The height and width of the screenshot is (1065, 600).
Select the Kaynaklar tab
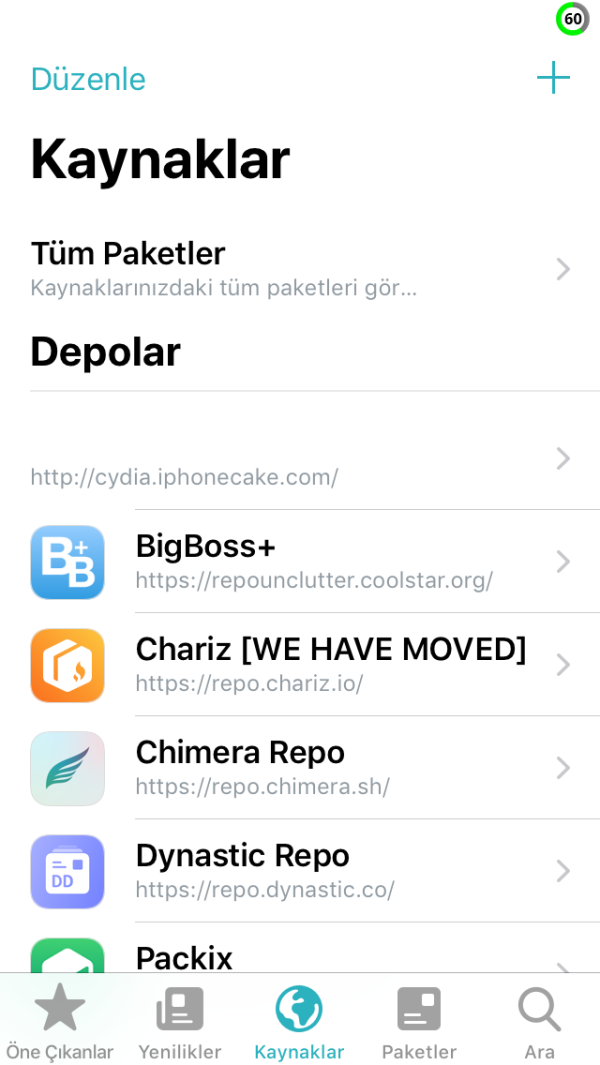[299, 1022]
